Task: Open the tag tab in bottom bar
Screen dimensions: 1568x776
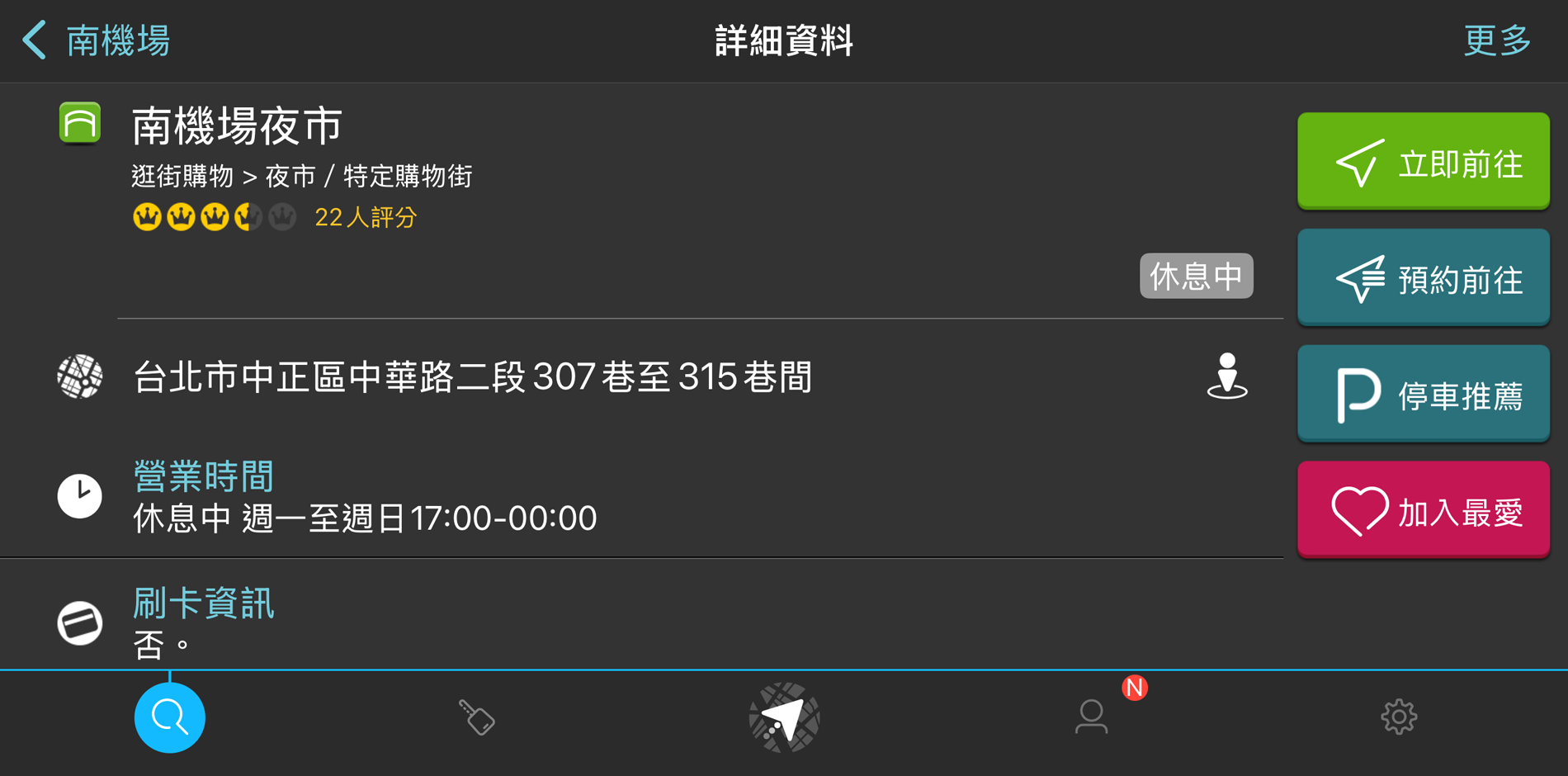Action: (476, 717)
